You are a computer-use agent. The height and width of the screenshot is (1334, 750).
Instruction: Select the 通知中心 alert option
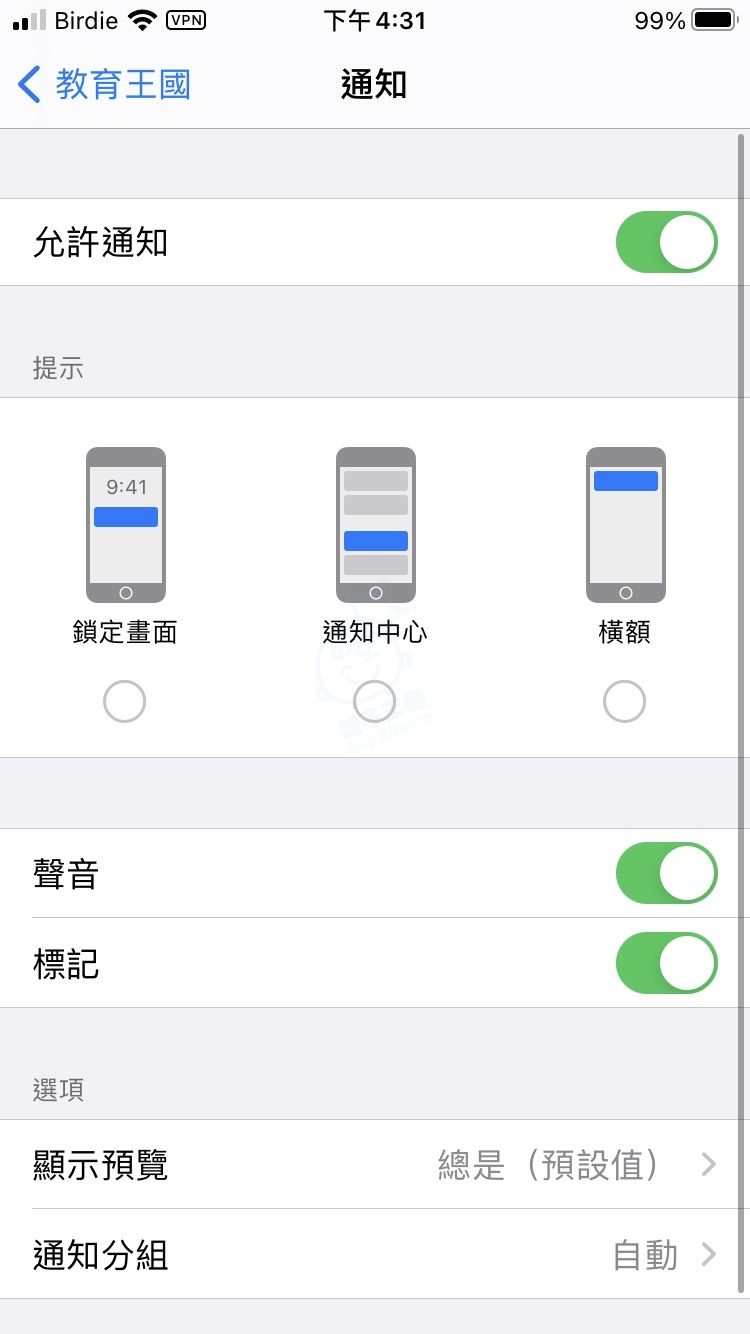[x=375, y=702]
